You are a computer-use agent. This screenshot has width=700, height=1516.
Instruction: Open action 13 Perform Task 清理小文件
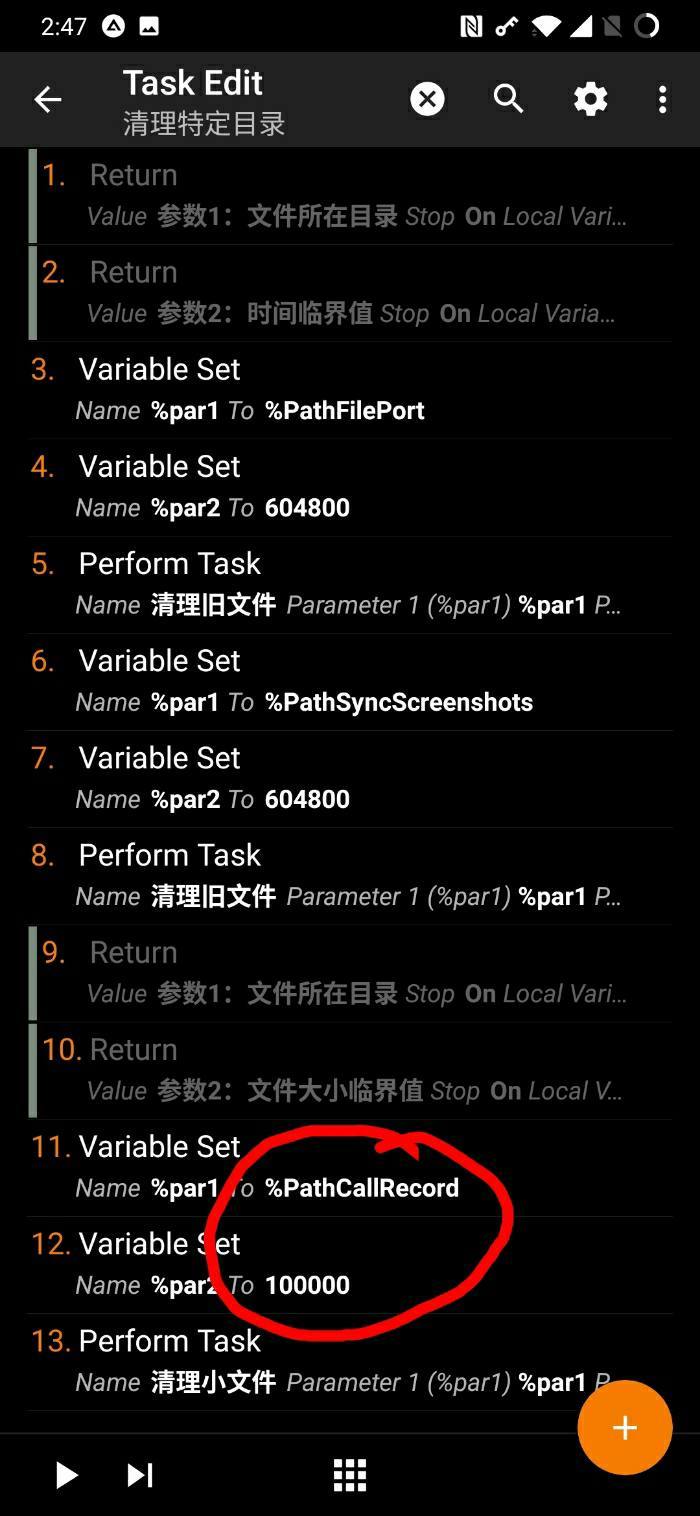[300, 1361]
